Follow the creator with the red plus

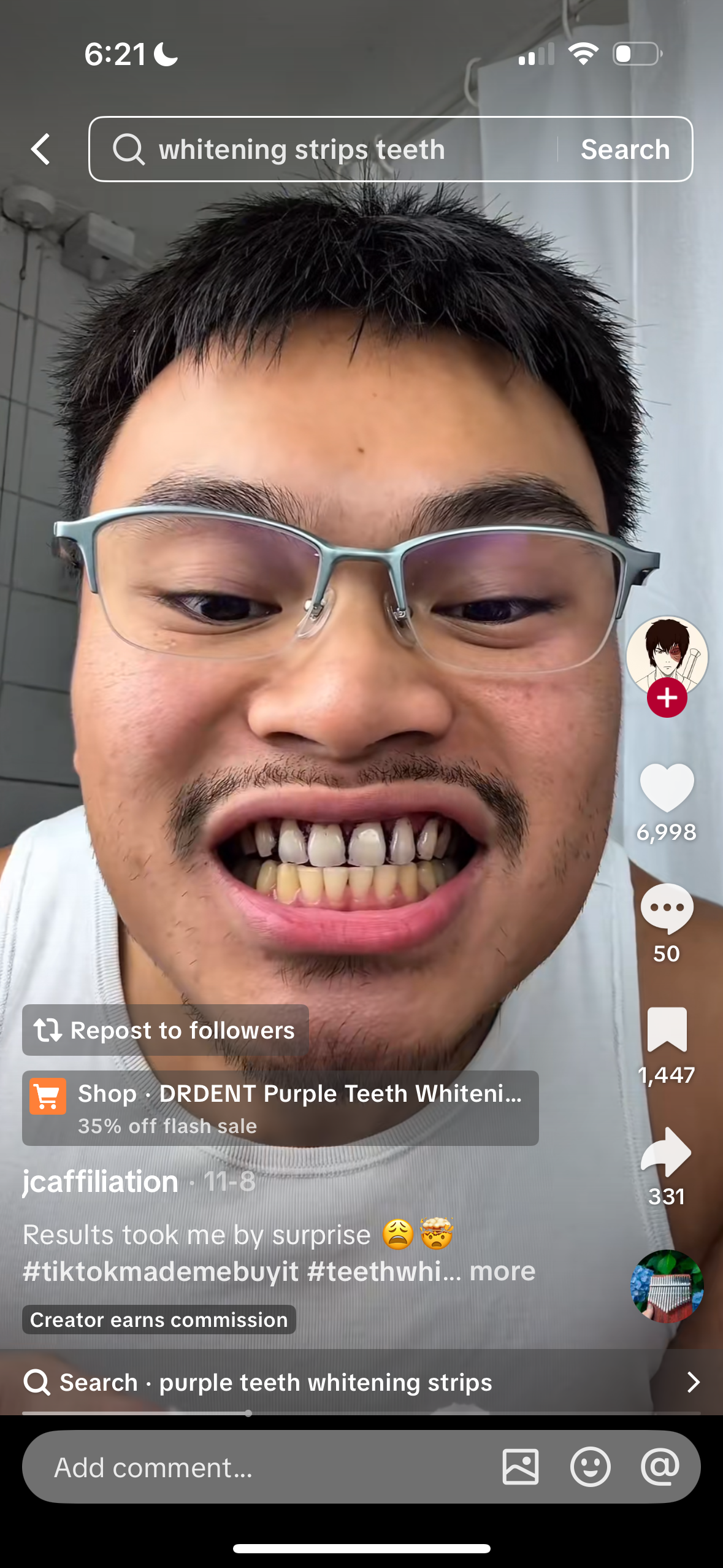[667, 698]
